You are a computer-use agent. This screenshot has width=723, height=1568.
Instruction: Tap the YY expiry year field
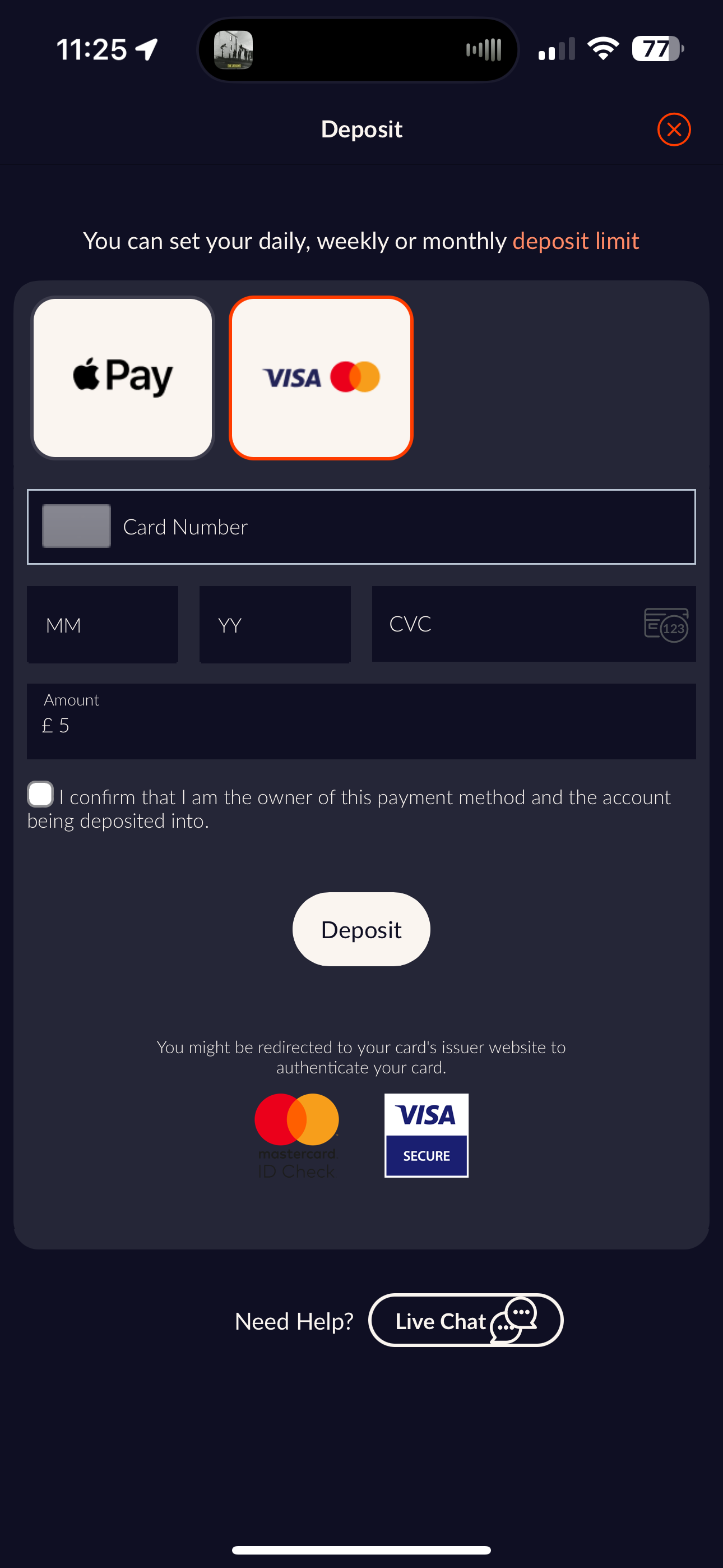coord(275,625)
